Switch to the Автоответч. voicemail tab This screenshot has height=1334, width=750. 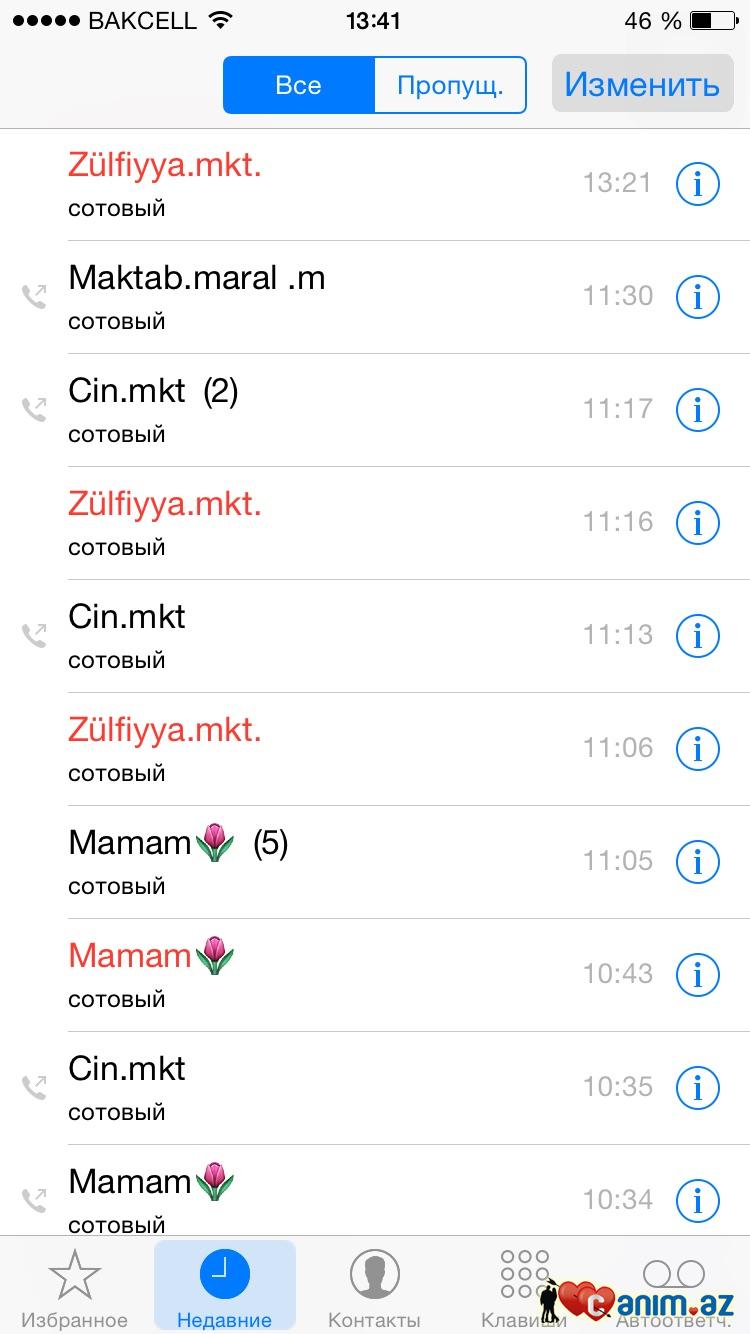coord(672,1288)
